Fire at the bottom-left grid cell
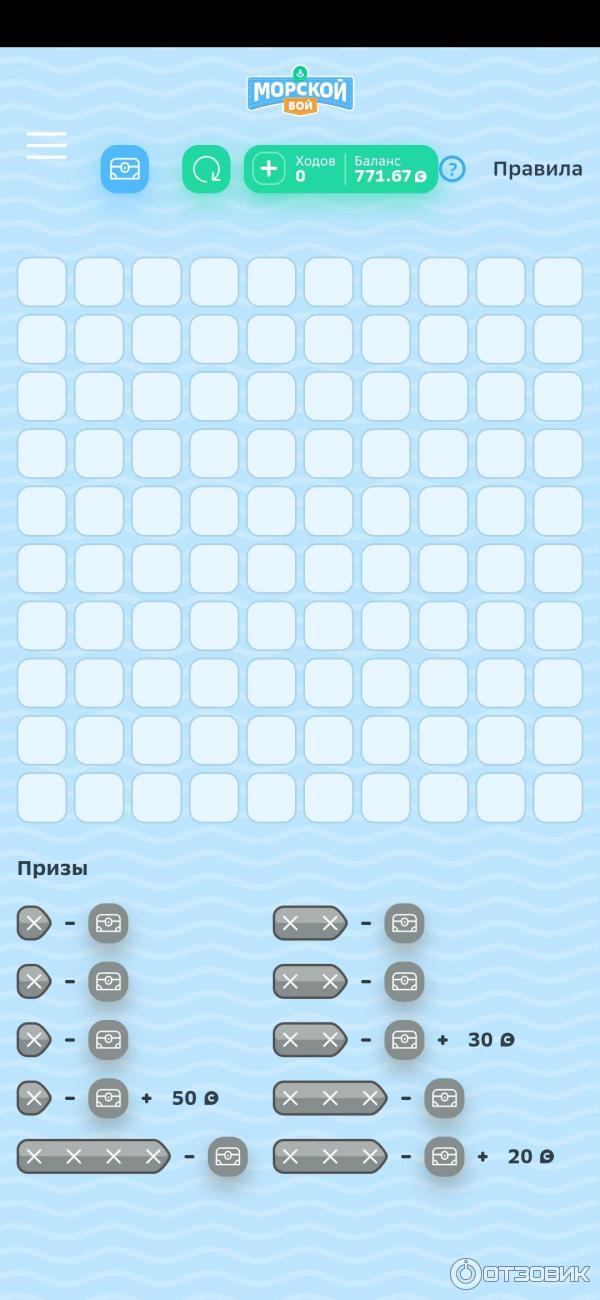This screenshot has height=1300, width=600. (42, 797)
